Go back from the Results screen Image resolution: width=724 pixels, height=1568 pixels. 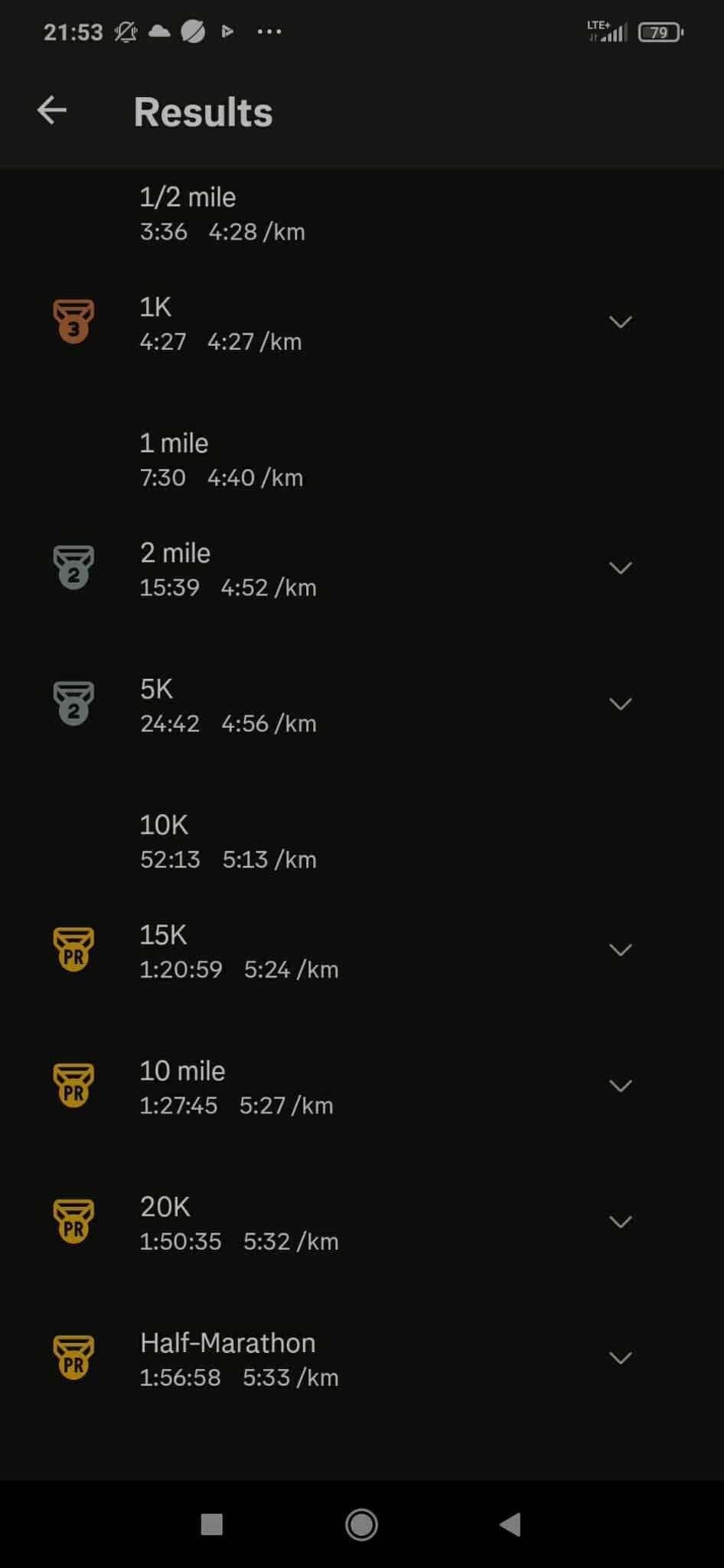52,111
